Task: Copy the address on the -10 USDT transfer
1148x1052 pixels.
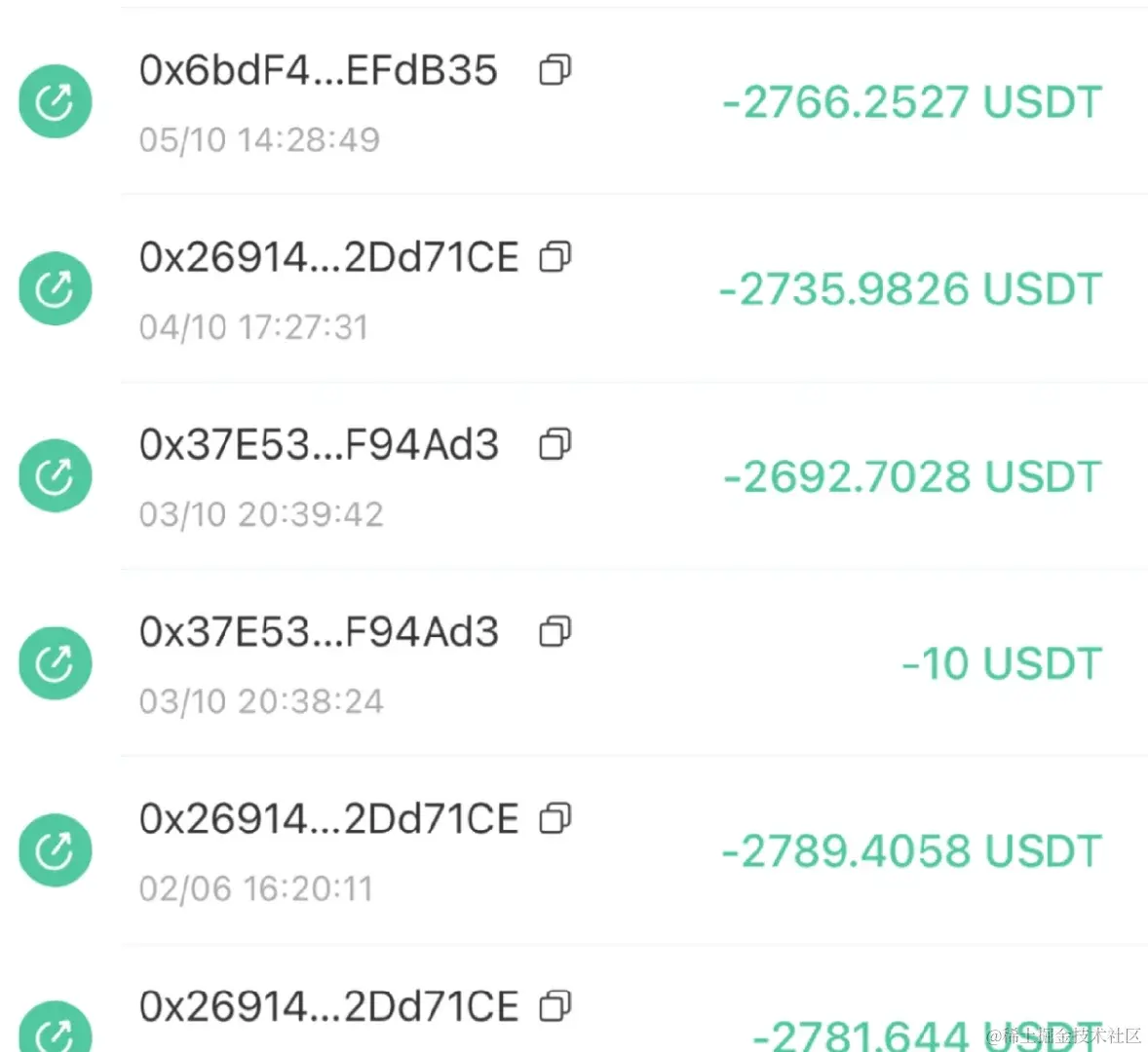Action: [x=555, y=631]
